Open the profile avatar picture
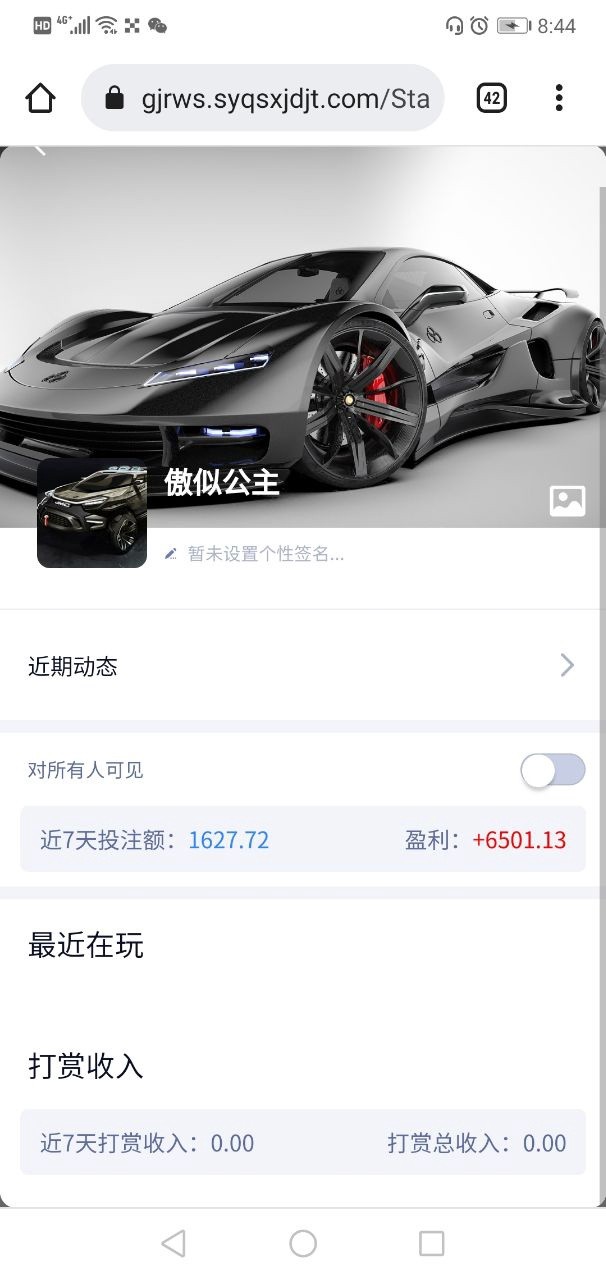606x1280 pixels. click(x=92, y=513)
